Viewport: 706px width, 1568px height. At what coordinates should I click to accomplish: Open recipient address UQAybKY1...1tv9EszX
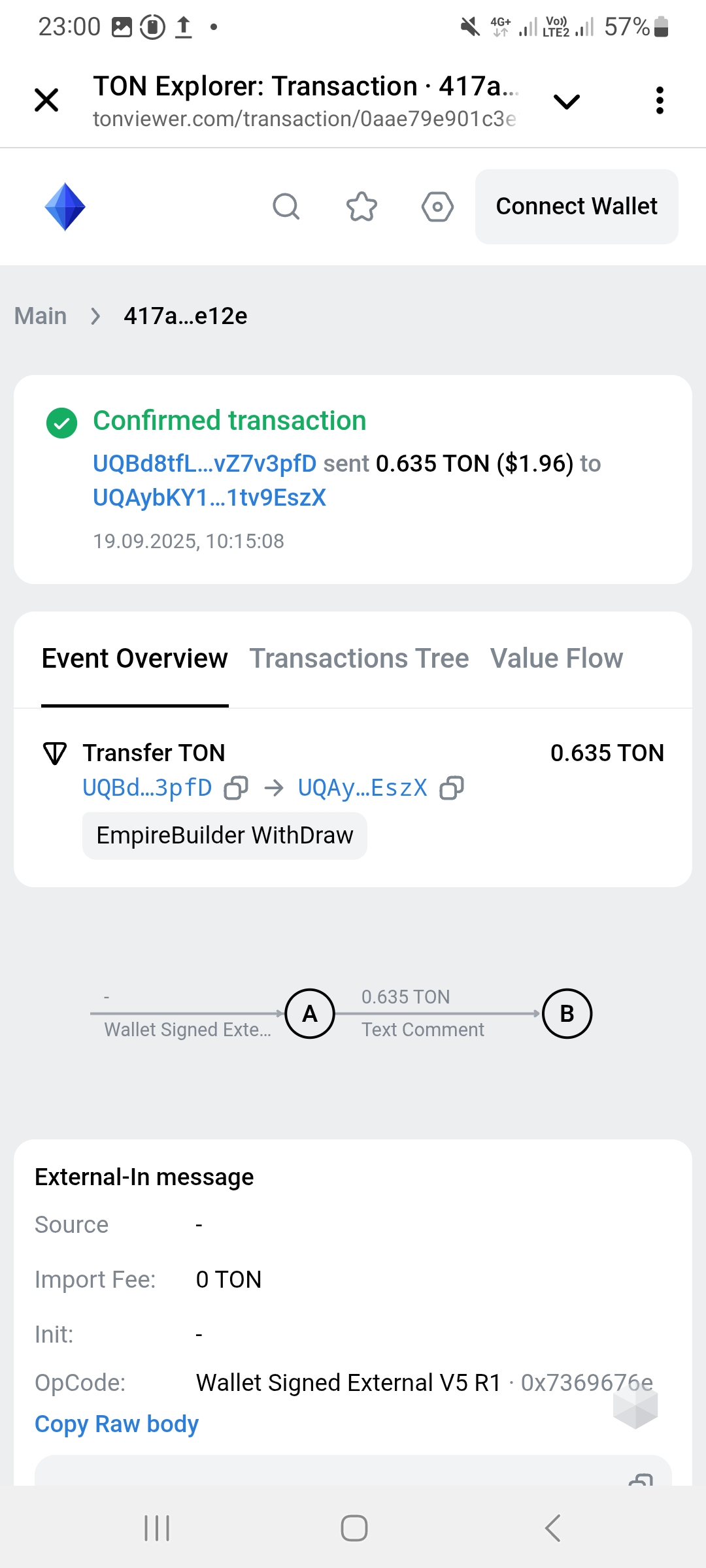pyautogui.click(x=209, y=498)
